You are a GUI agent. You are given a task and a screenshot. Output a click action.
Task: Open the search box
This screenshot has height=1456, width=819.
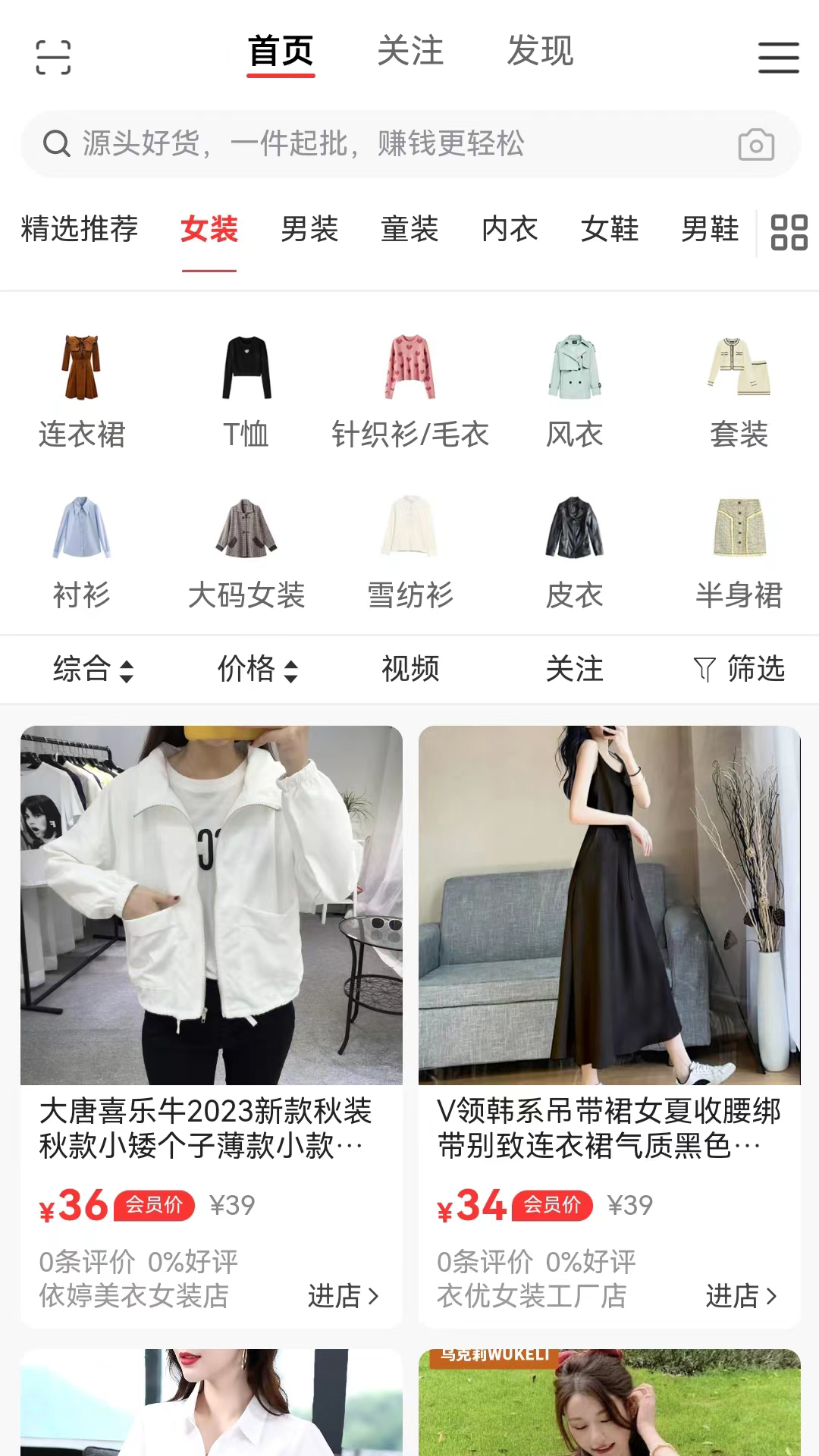(x=379, y=144)
